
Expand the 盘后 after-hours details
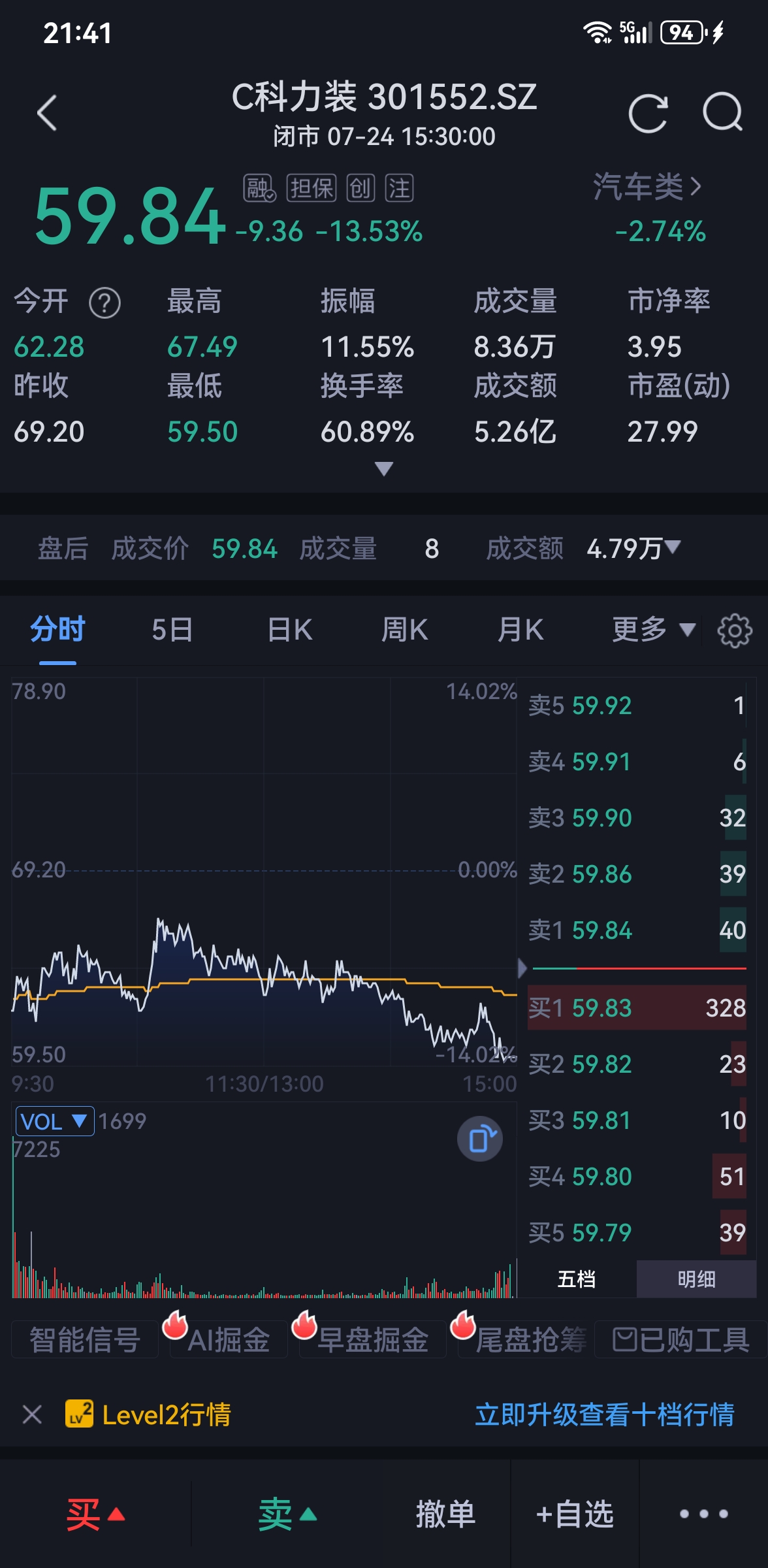[x=672, y=546]
